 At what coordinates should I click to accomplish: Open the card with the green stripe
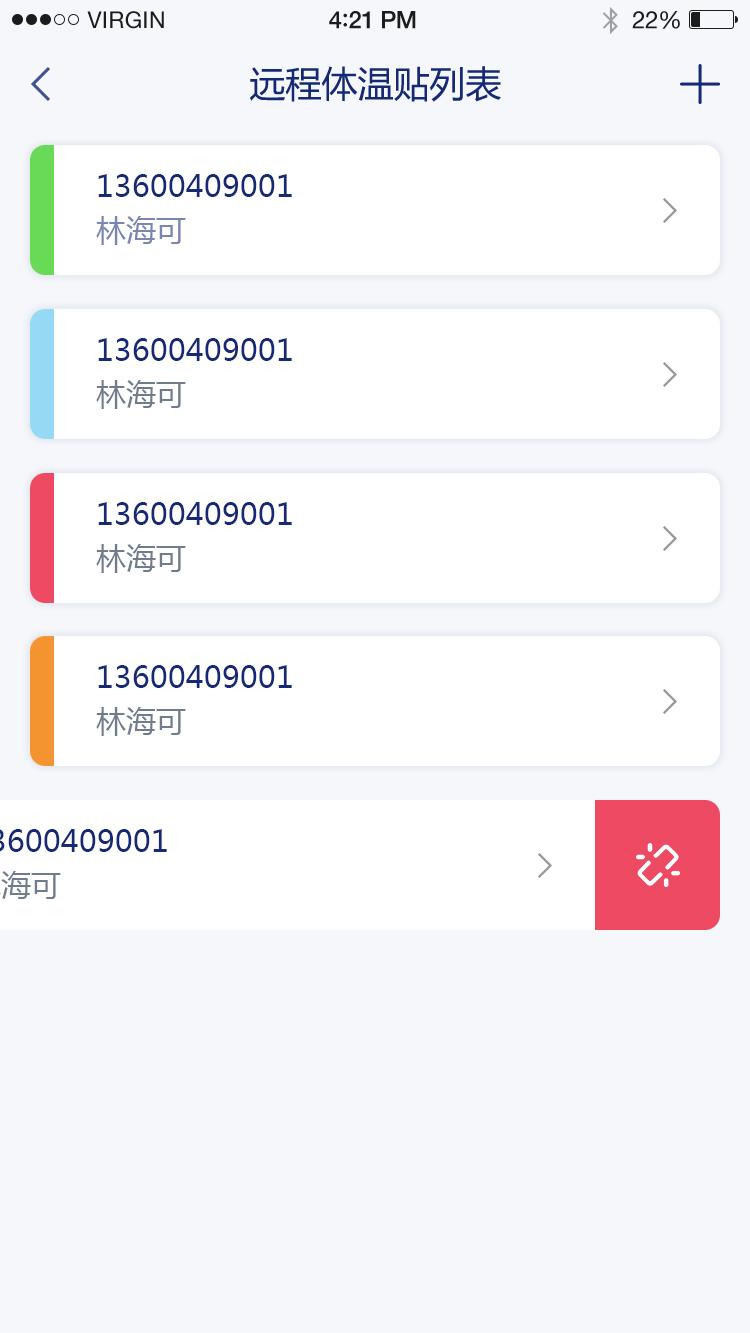[375, 210]
